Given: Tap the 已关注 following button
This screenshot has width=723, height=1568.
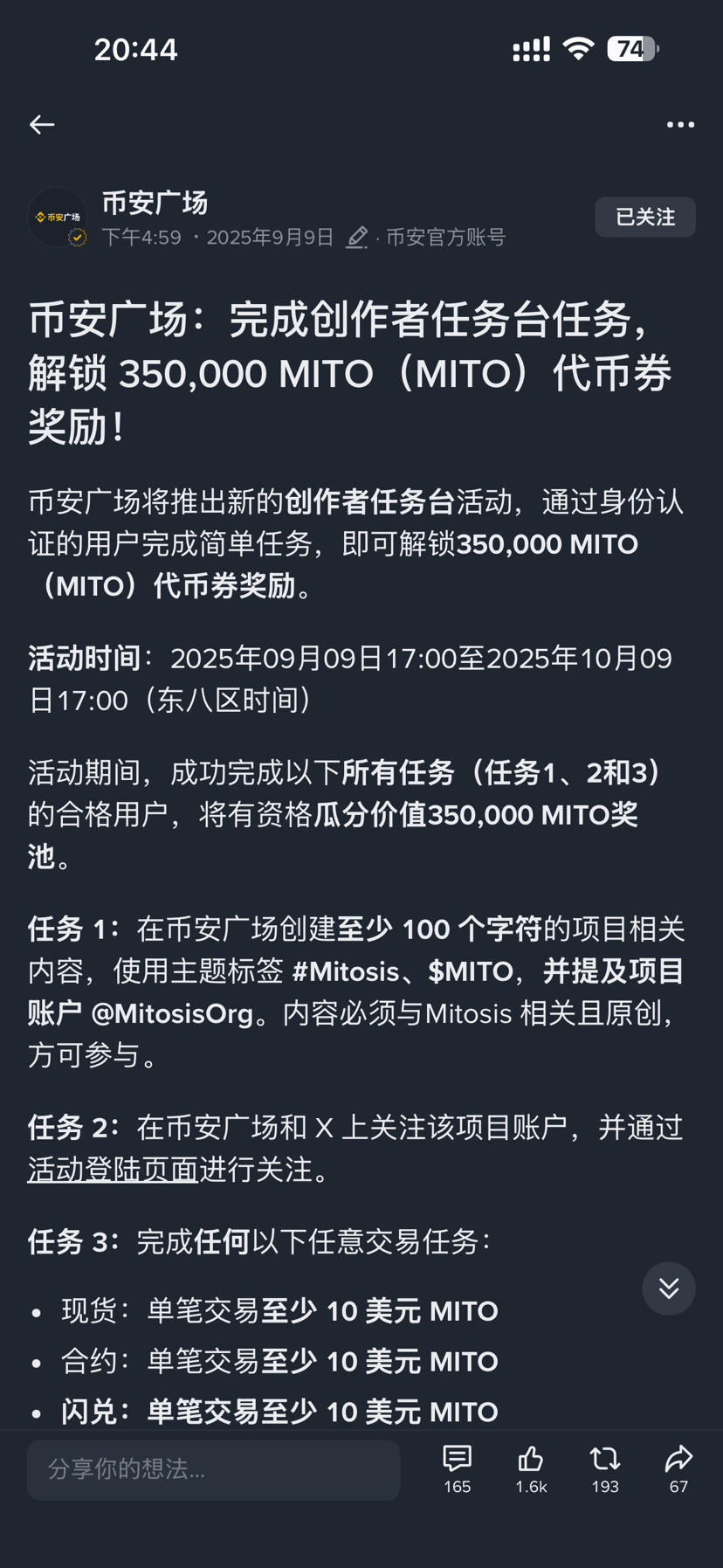Looking at the screenshot, I should (644, 218).
